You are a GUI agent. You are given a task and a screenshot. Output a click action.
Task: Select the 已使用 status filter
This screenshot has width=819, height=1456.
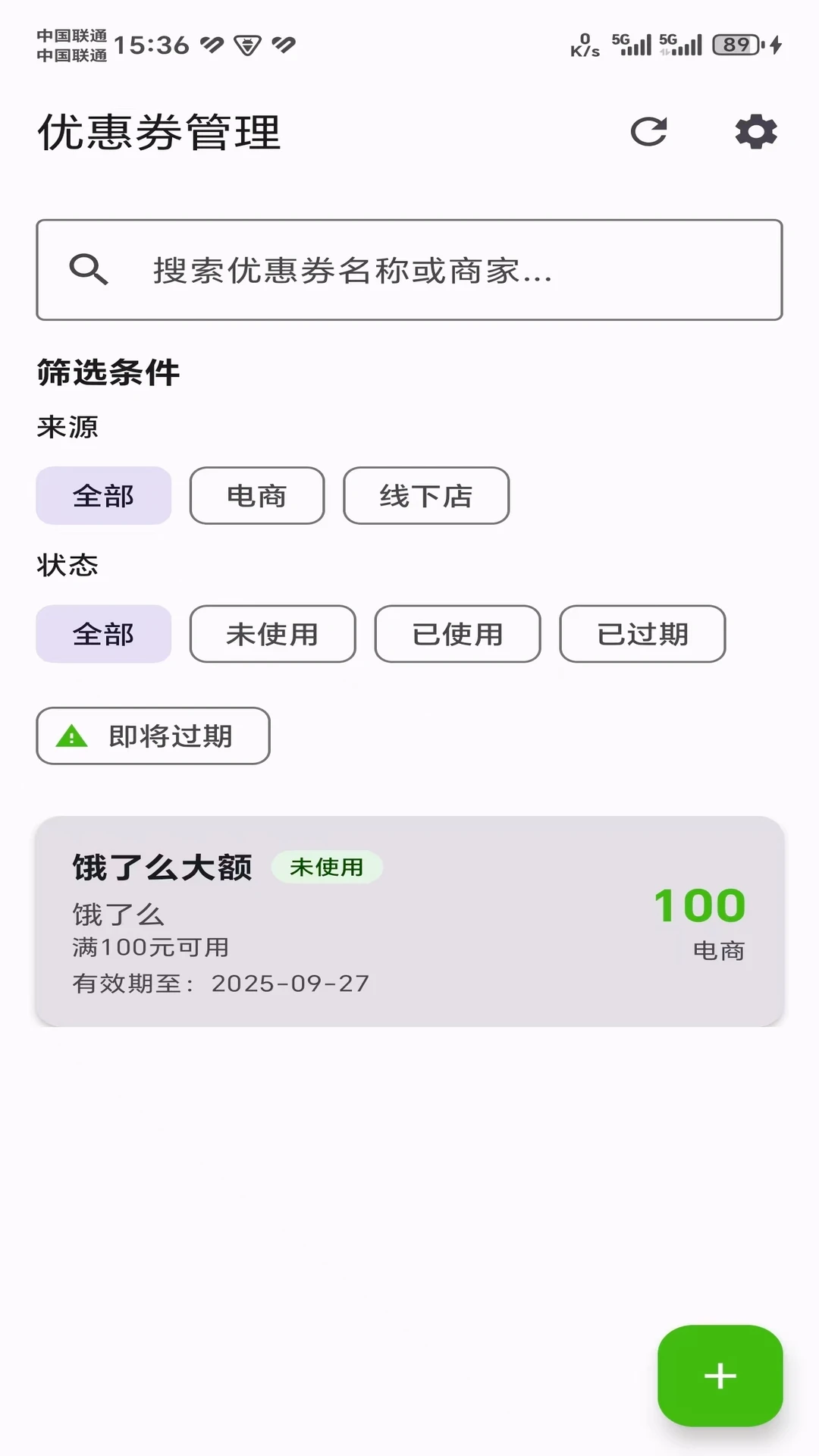coord(457,634)
